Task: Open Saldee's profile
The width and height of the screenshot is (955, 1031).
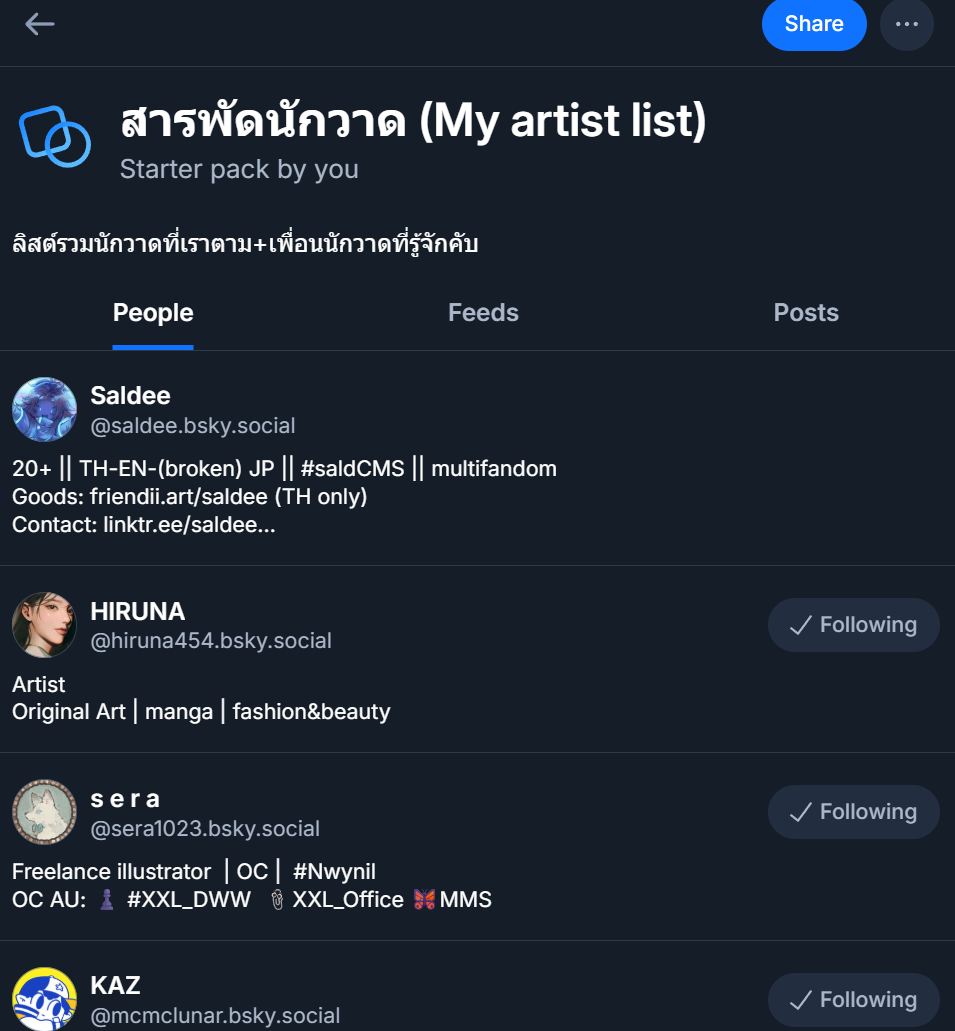Action: coord(131,396)
